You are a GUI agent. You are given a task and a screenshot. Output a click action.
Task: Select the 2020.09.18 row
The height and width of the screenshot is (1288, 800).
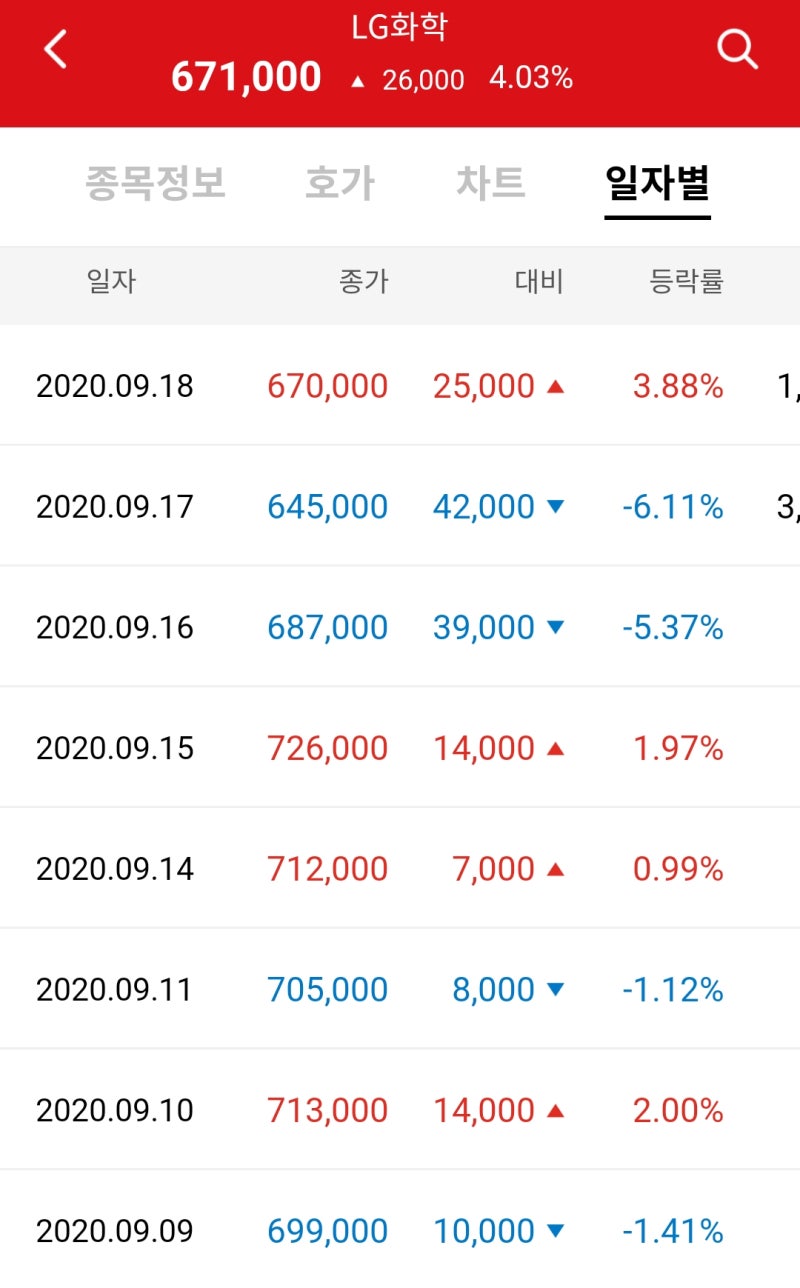[x=113, y=385]
